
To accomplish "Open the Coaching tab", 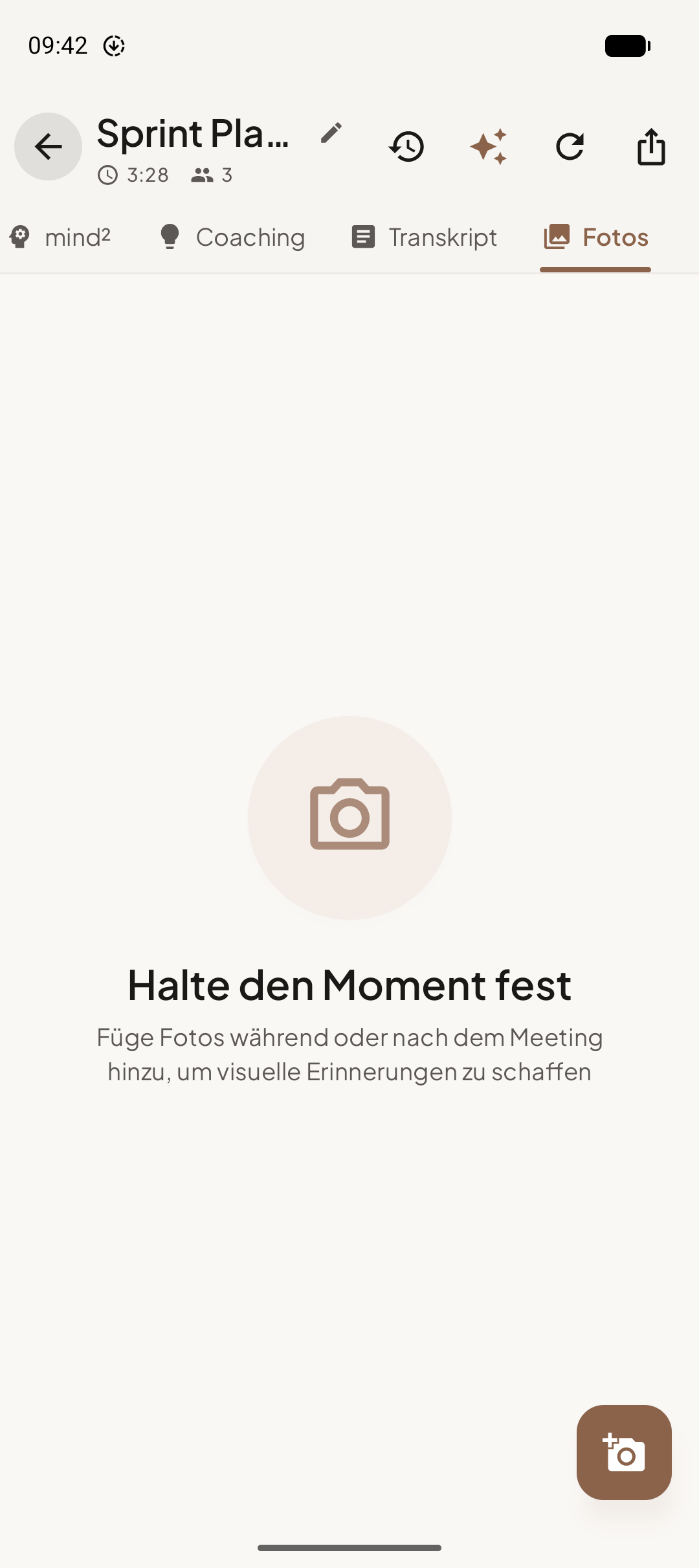I will point(232,237).
